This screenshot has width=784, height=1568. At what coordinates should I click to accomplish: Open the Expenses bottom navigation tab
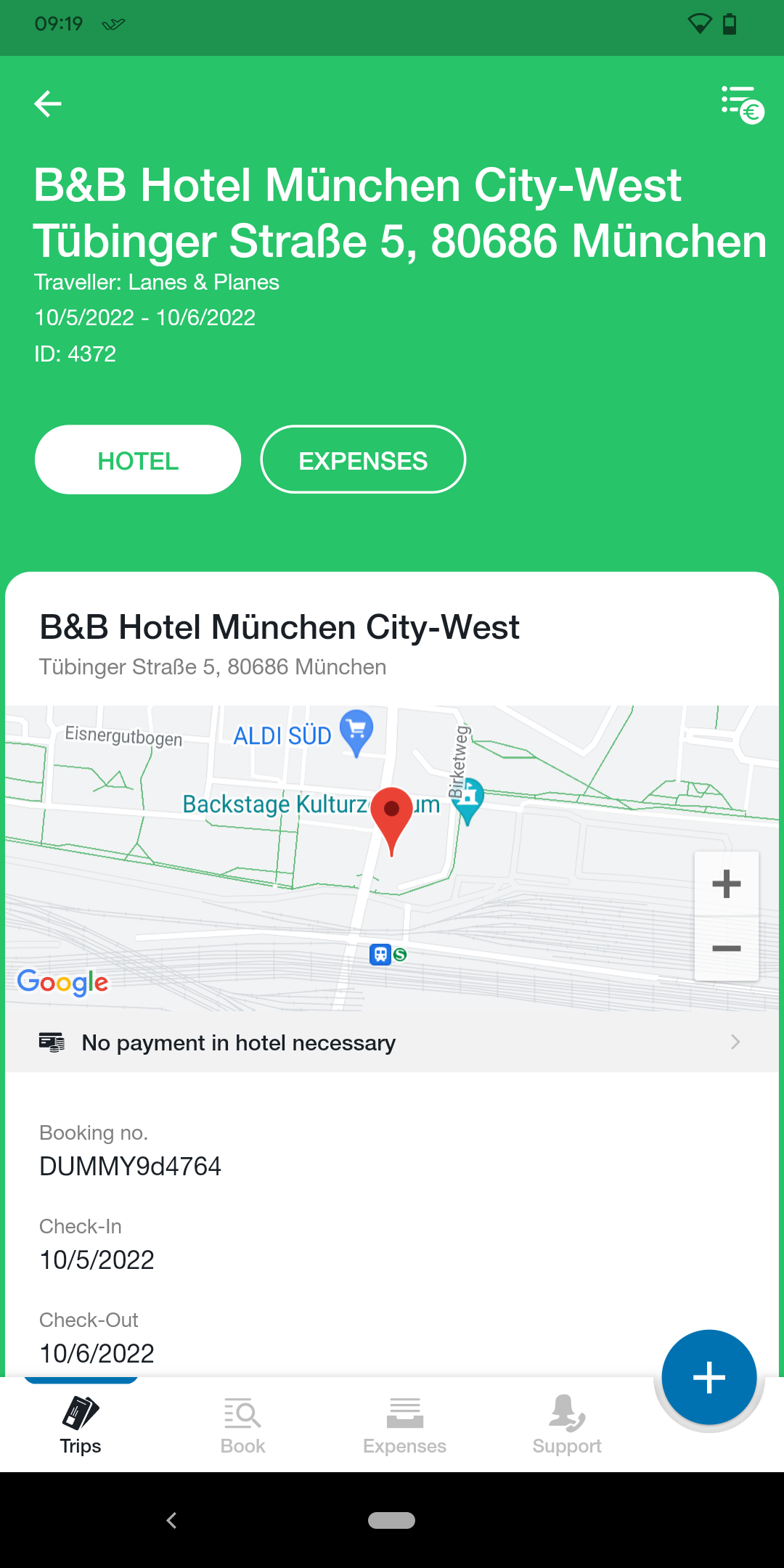click(404, 1426)
